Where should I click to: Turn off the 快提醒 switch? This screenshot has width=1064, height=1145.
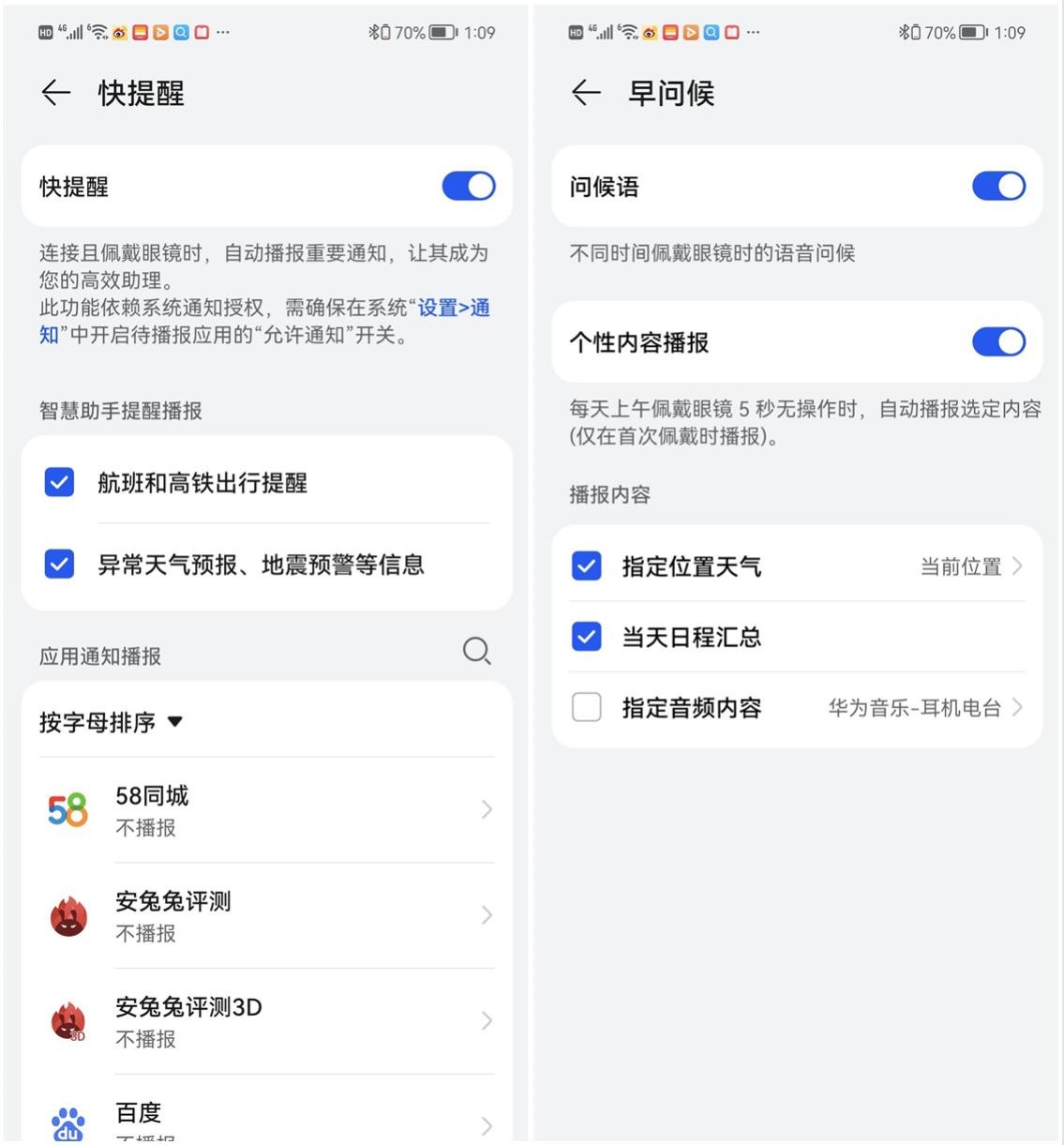(468, 187)
